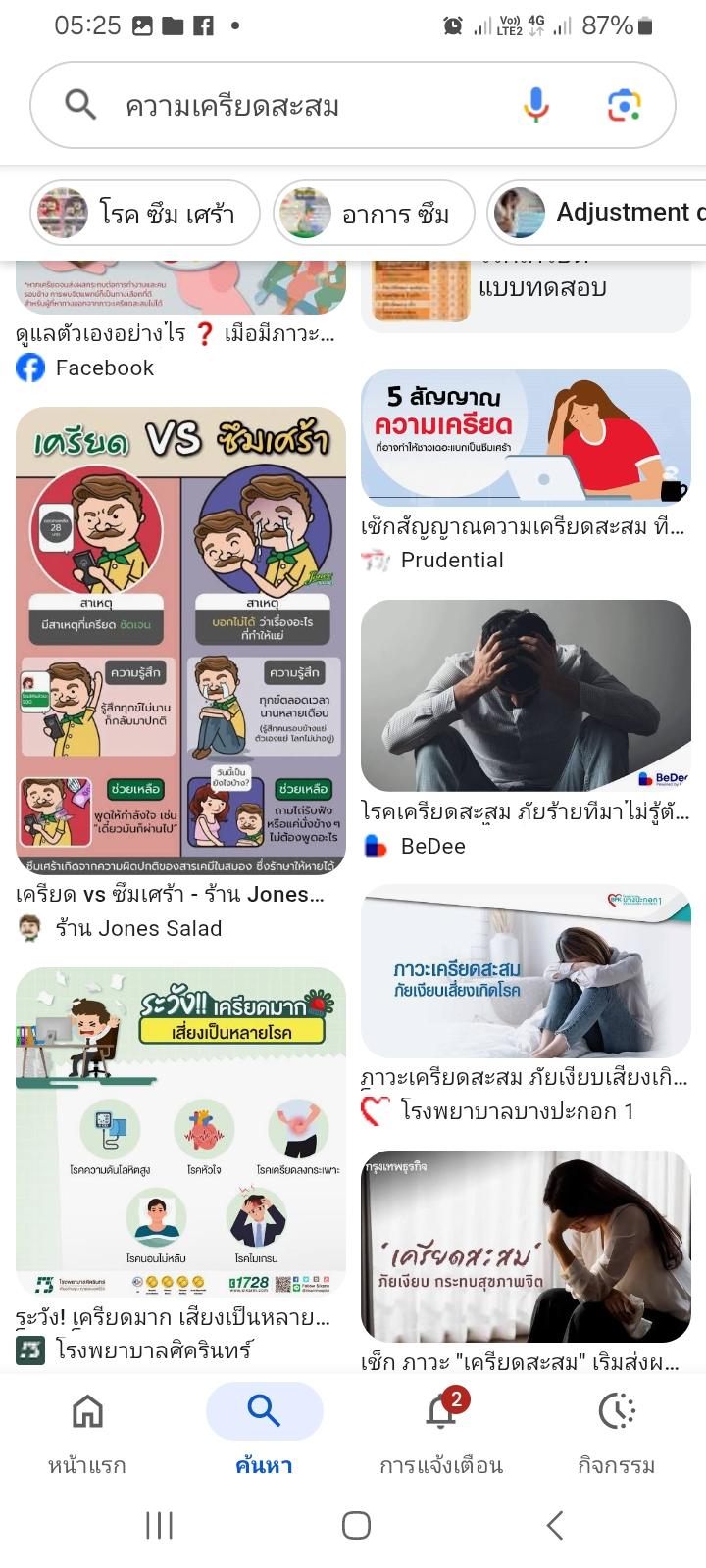Choose the Adjustment suggestion chip
This screenshot has height=1568, width=706.
[598, 213]
